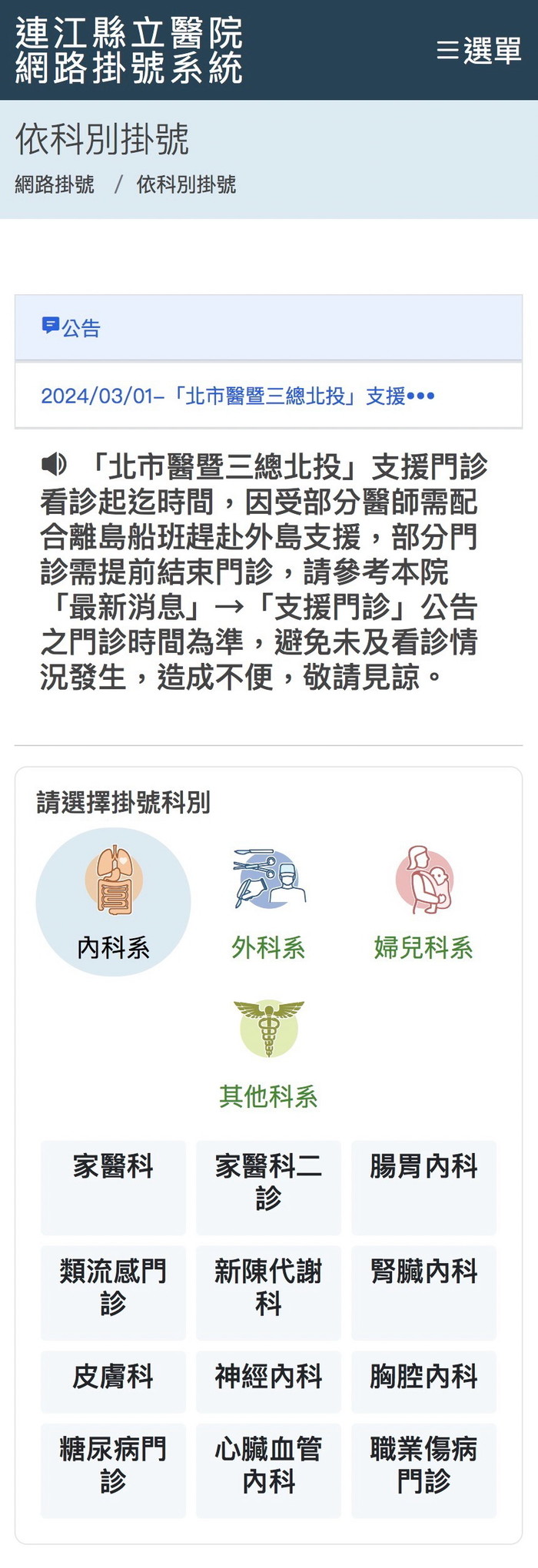The width and height of the screenshot is (538, 1568).
Task: Choose 家醫科 for registration
Action: [113, 1187]
